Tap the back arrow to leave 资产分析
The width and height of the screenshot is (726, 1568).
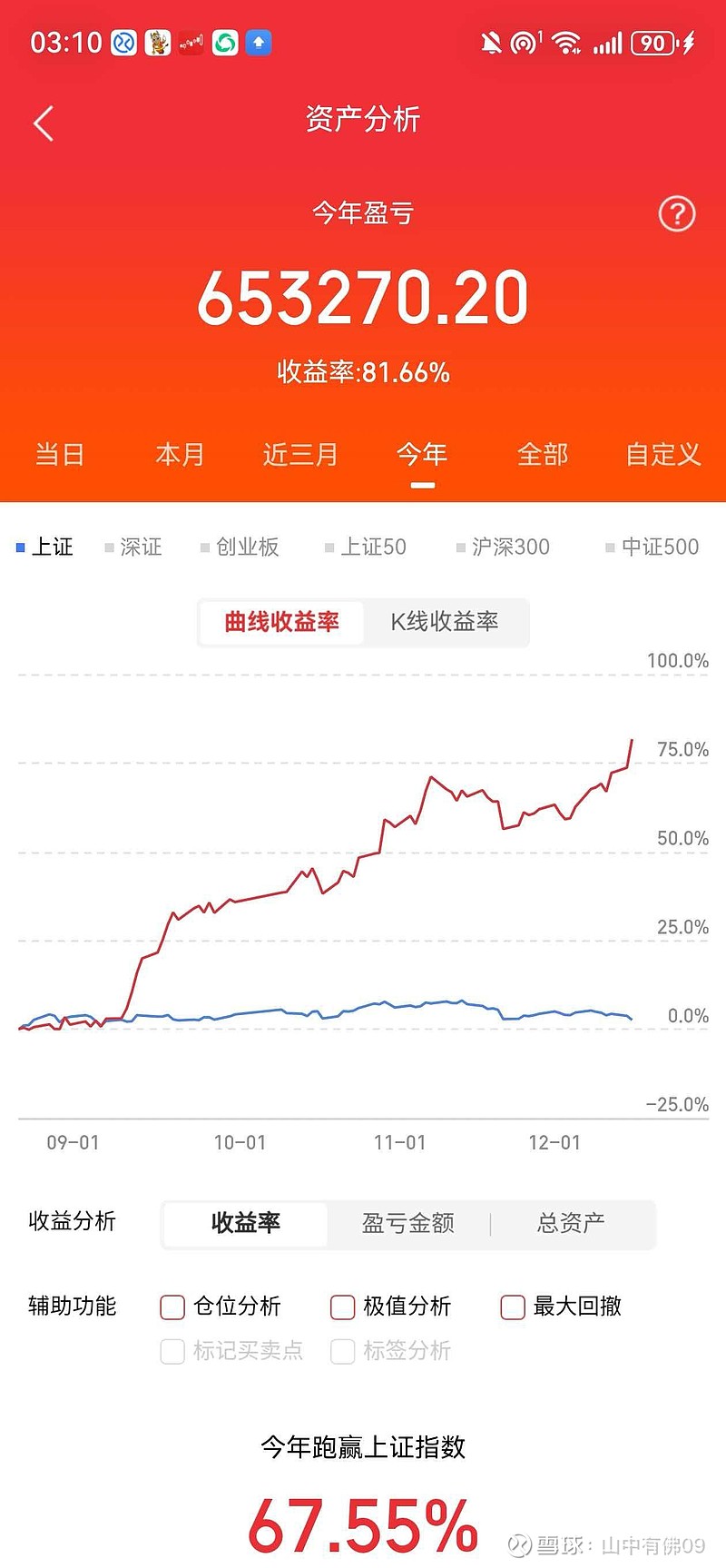pyautogui.click(x=43, y=123)
